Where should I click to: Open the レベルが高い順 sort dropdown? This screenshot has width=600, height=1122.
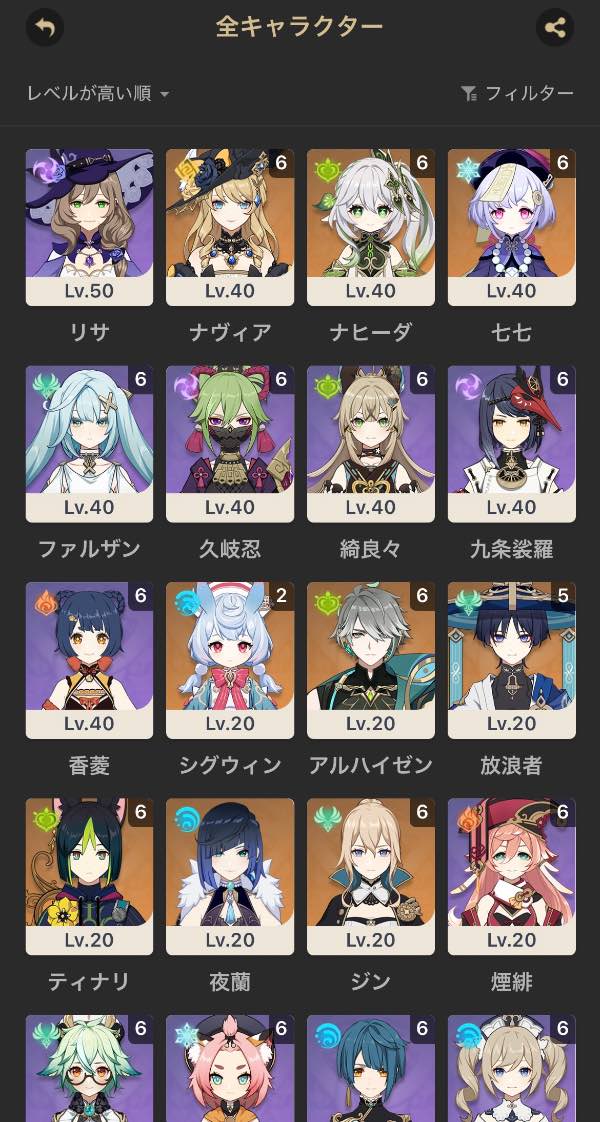pos(98,93)
